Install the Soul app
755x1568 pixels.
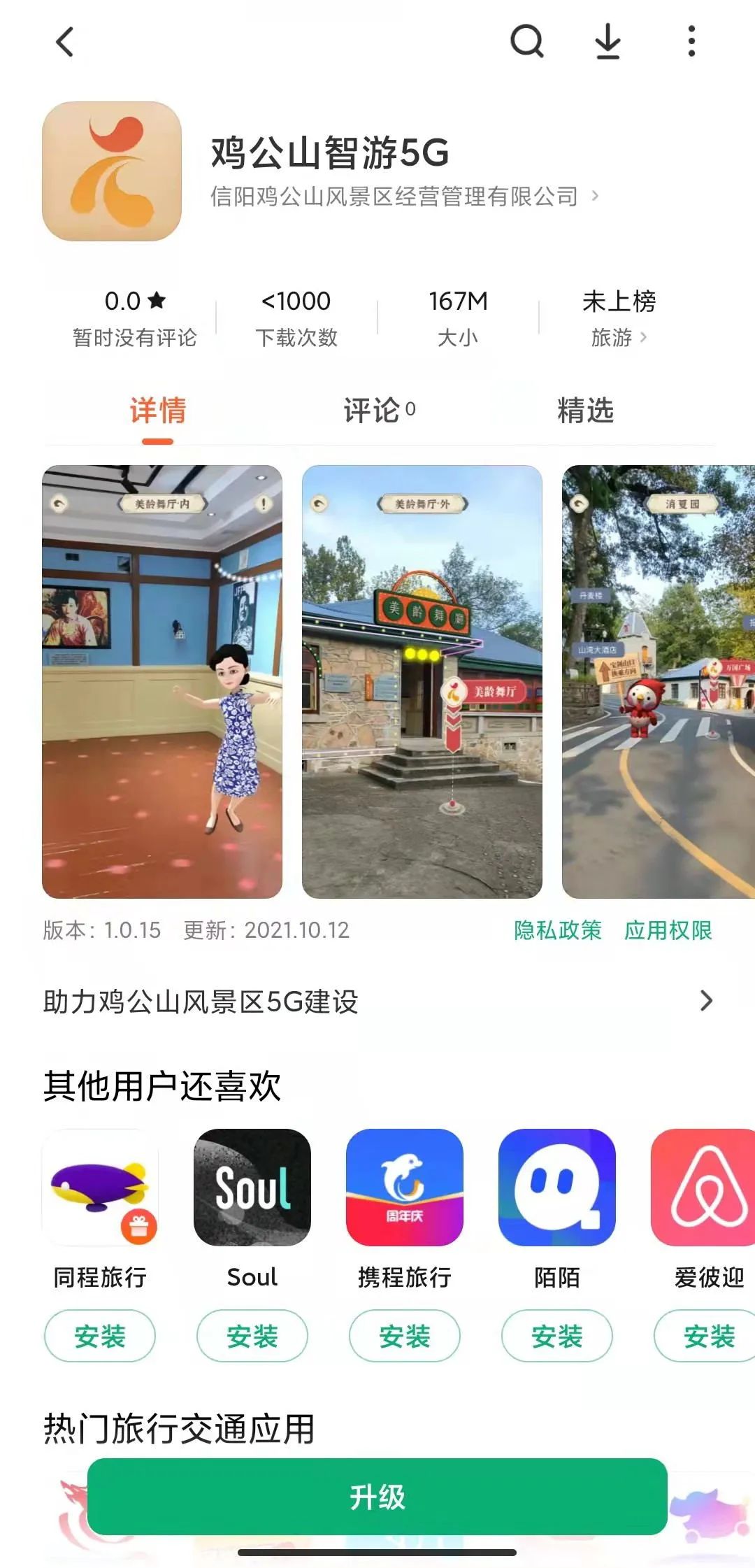pyautogui.click(x=252, y=1337)
